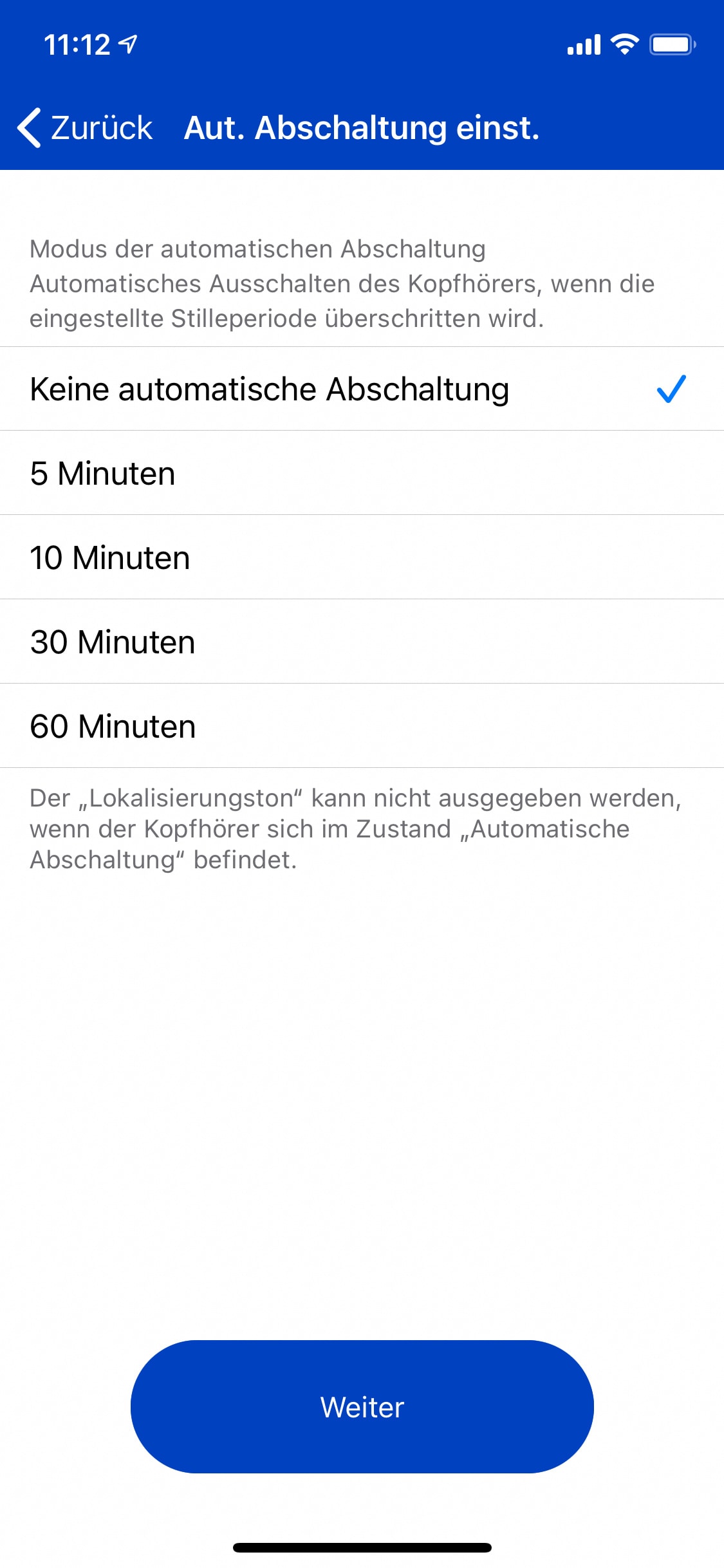724x1568 pixels.
Task: Set auto power-off to 10 Minuten
Action: 111,558
